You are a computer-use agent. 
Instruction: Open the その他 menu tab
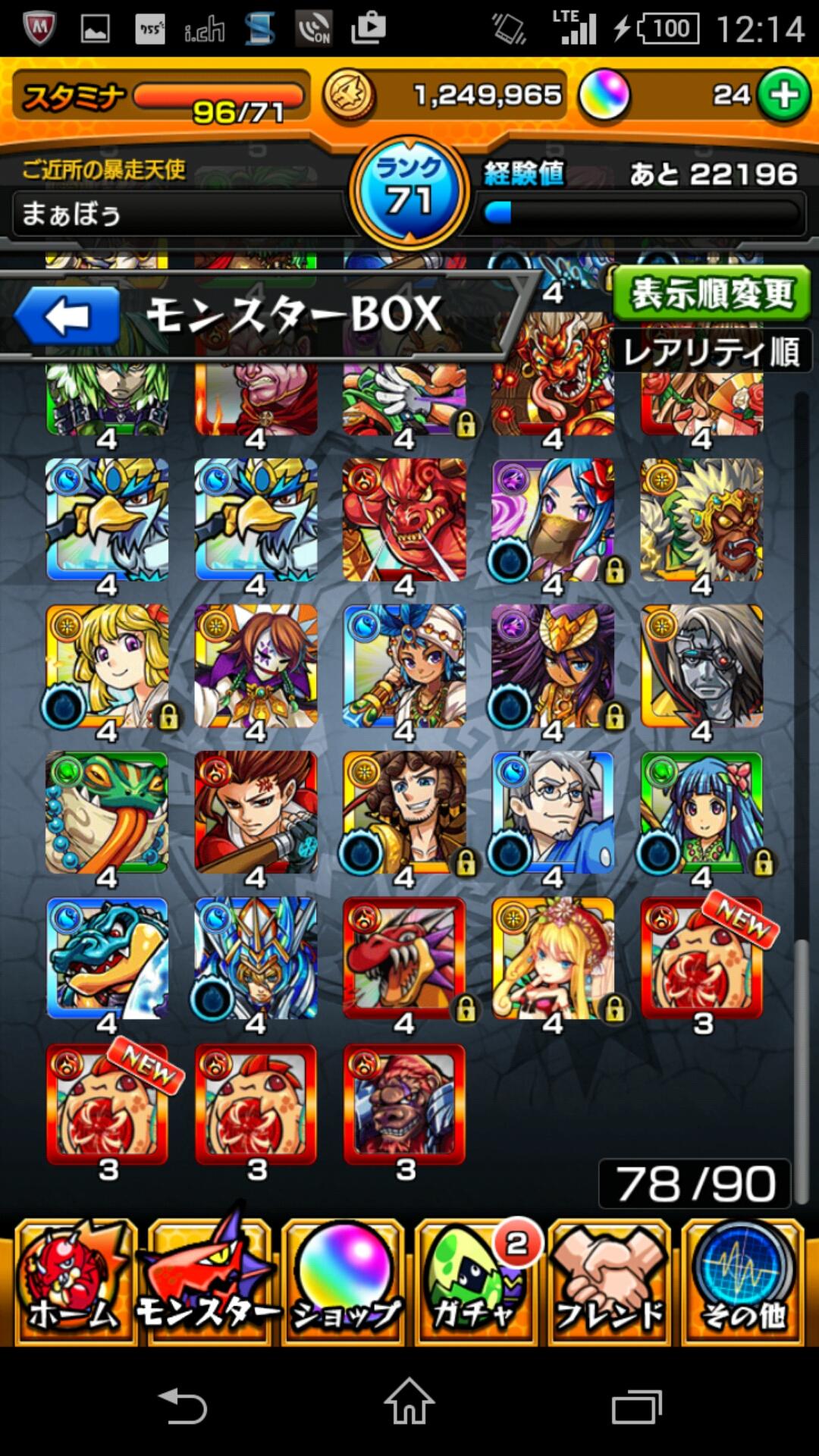[x=743, y=1282]
